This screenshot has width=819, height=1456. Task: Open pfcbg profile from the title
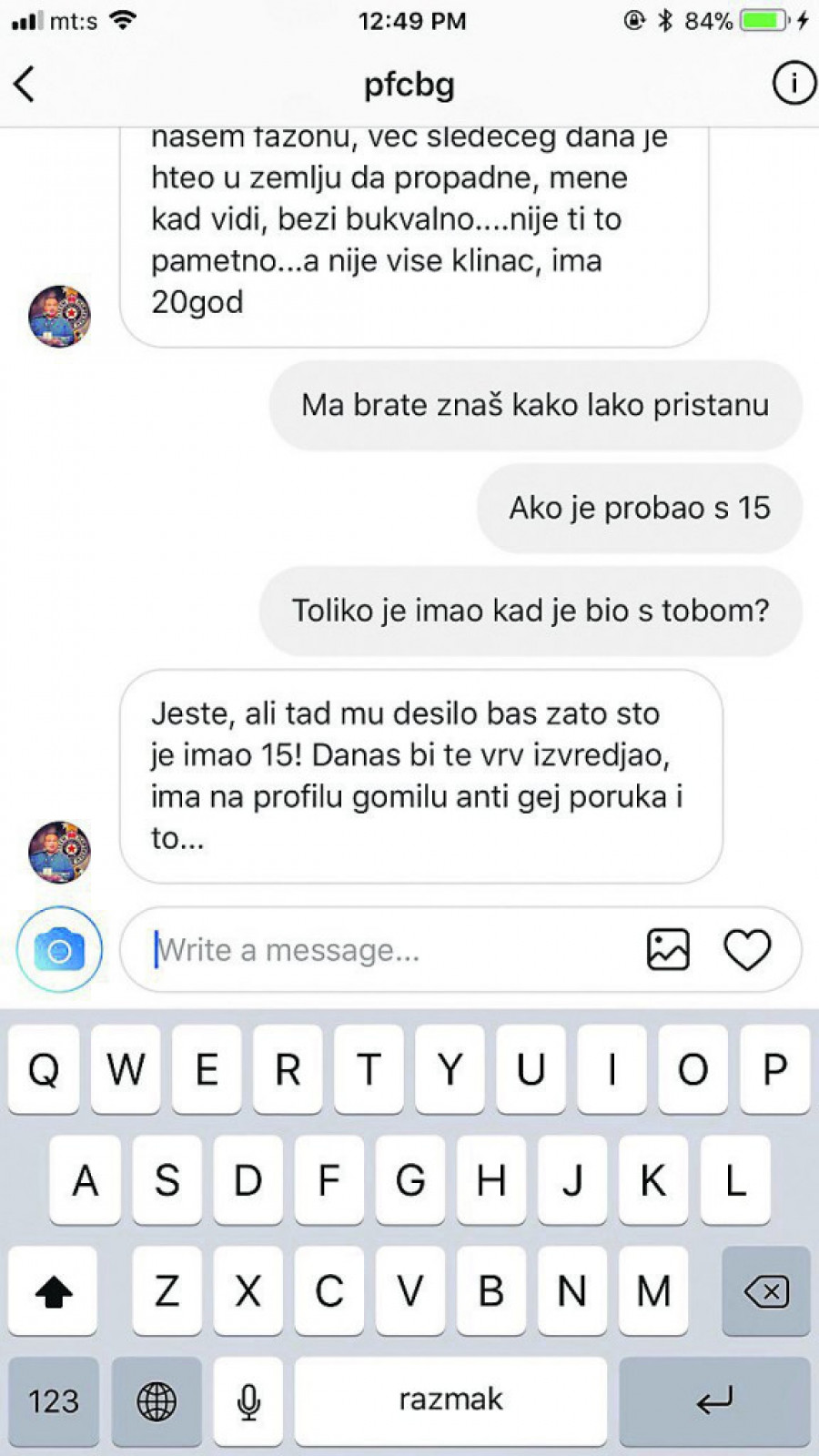[409, 85]
